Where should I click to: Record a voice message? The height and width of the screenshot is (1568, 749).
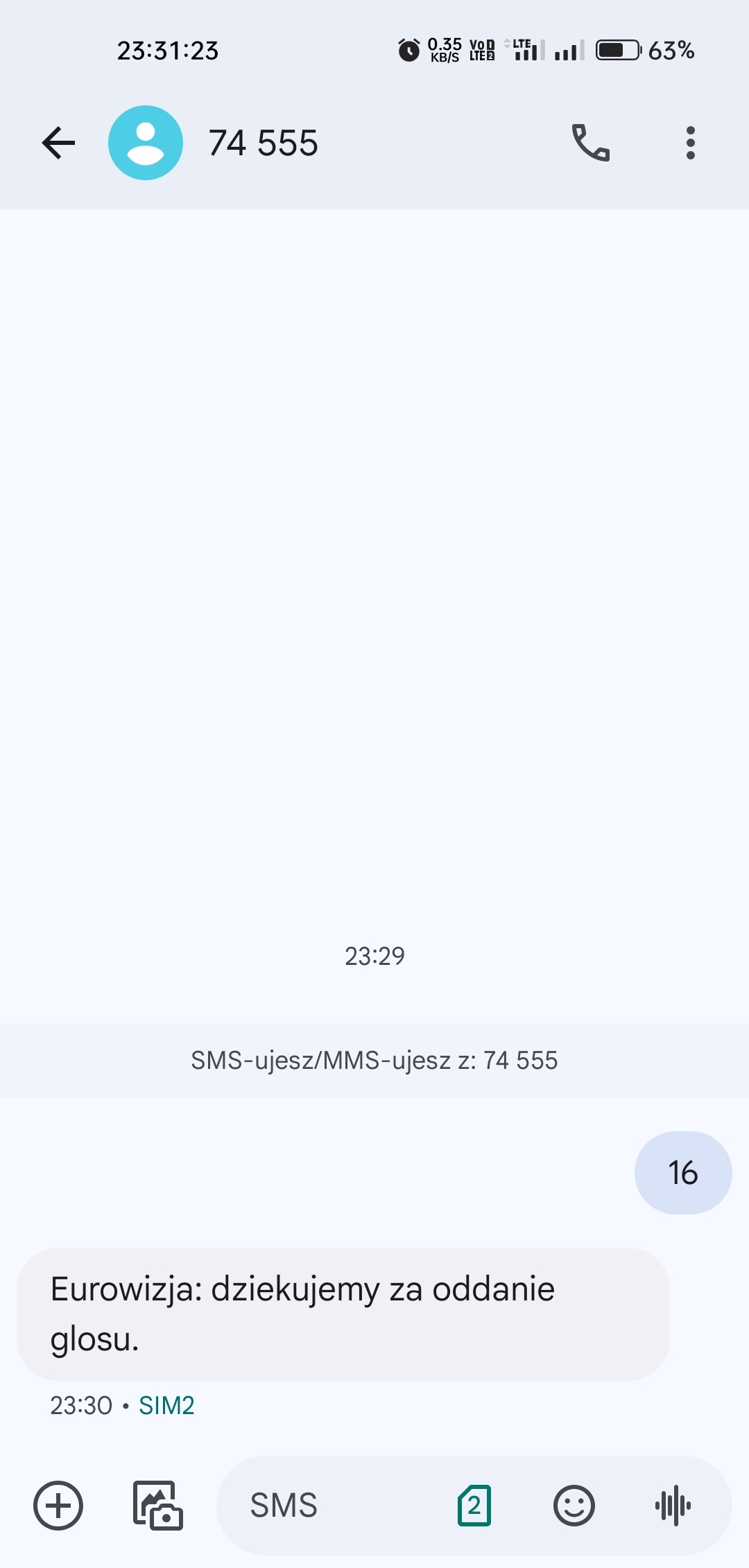(x=673, y=1505)
